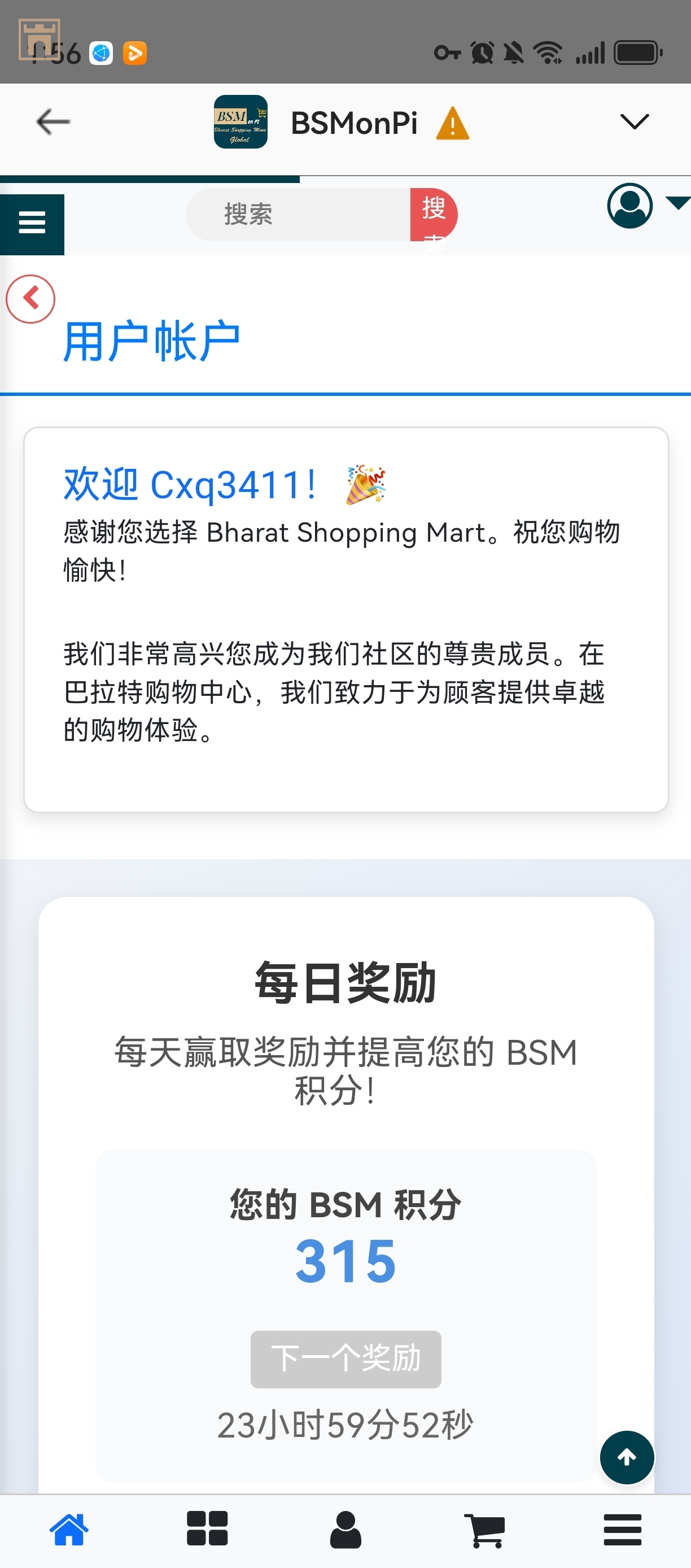Viewport: 691px width, 1568px height.
Task: Return via the red circled back chevron
Action: tap(30, 299)
